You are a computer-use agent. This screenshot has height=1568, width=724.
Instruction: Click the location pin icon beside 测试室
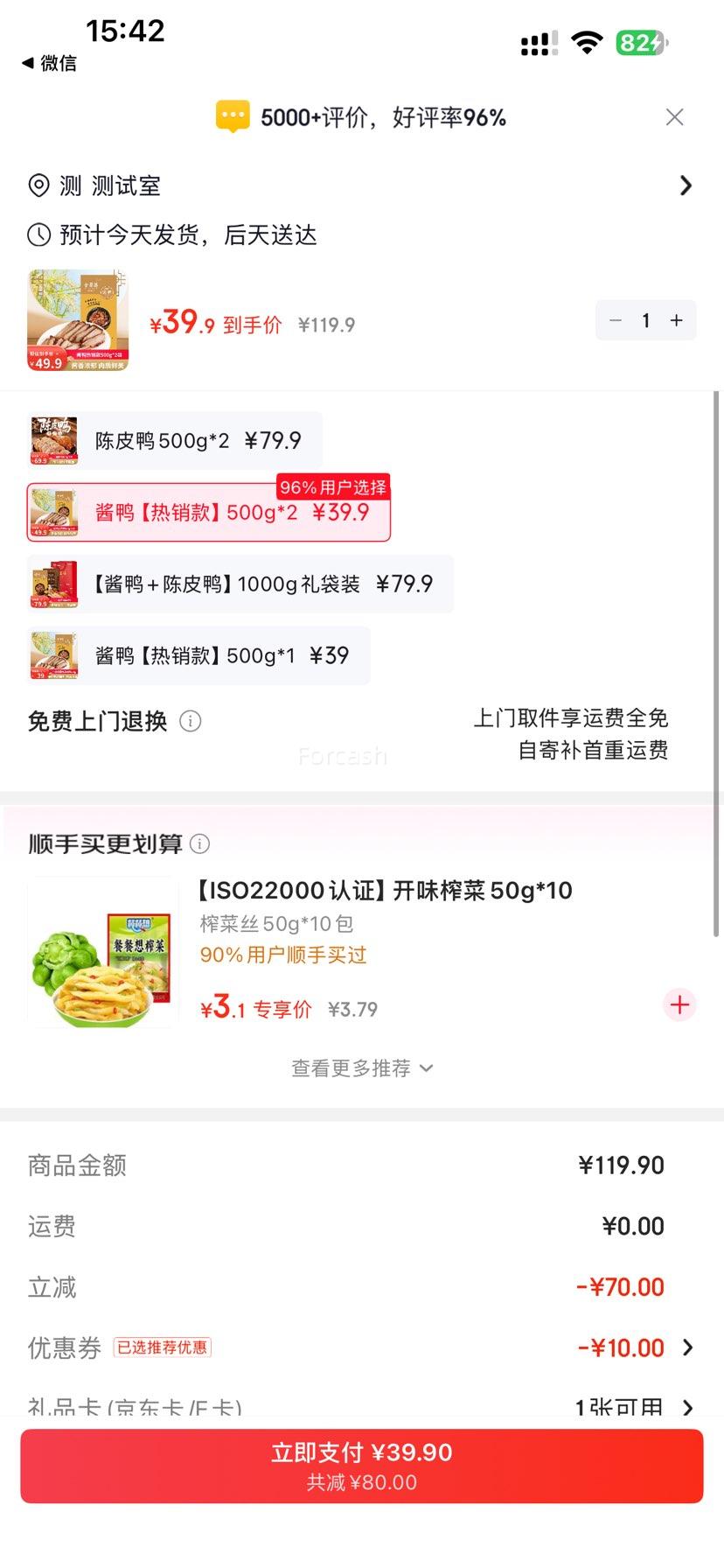pos(37,185)
